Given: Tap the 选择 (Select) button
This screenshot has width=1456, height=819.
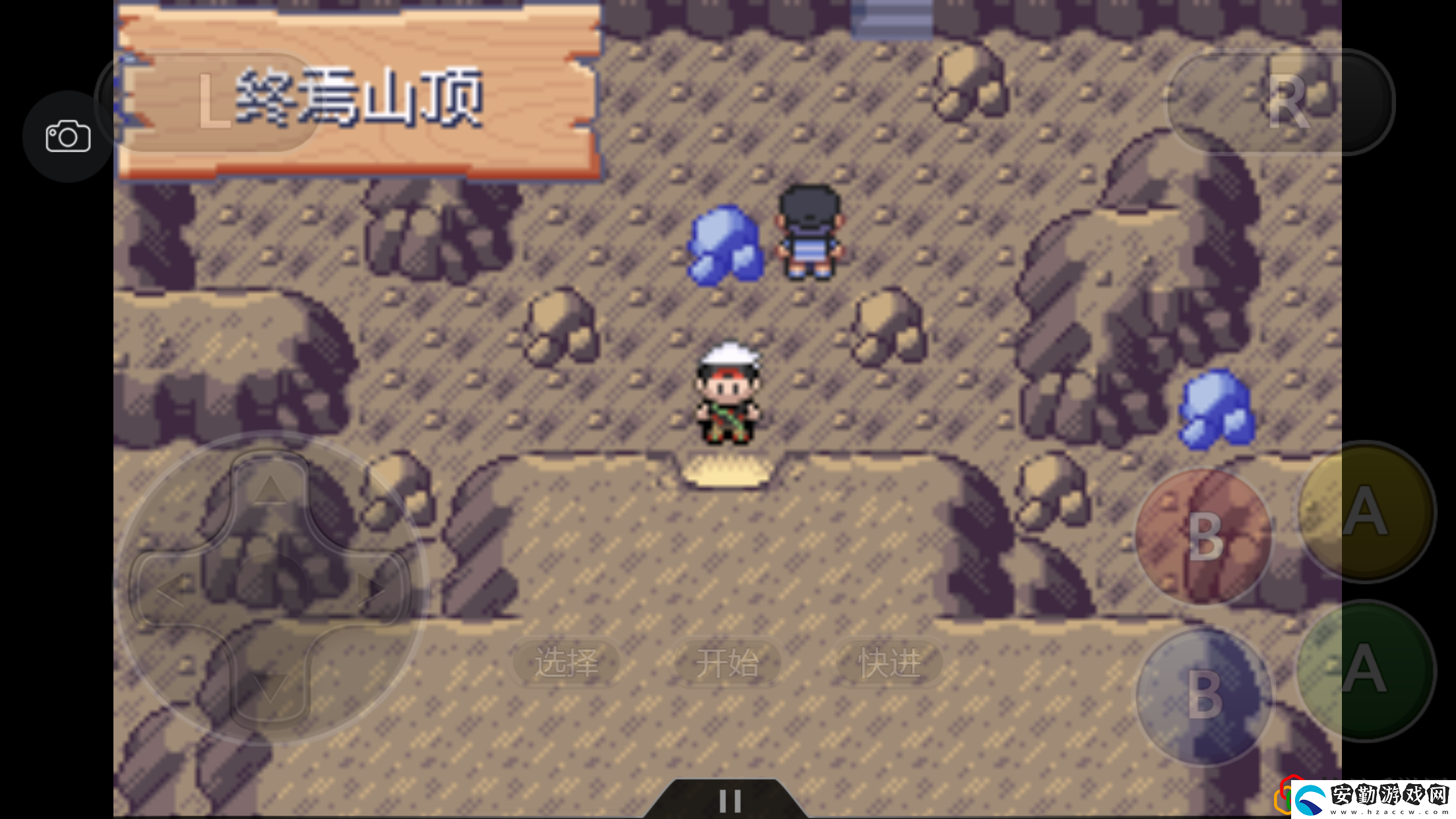Looking at the screenshot, I should click(x=566, y=663).
